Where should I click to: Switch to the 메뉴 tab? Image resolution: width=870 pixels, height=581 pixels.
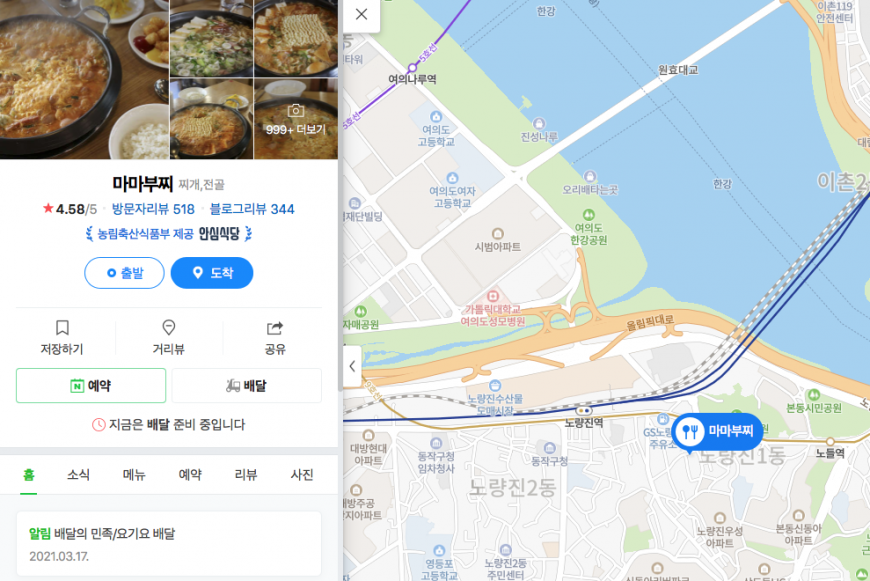click(134, 475)
